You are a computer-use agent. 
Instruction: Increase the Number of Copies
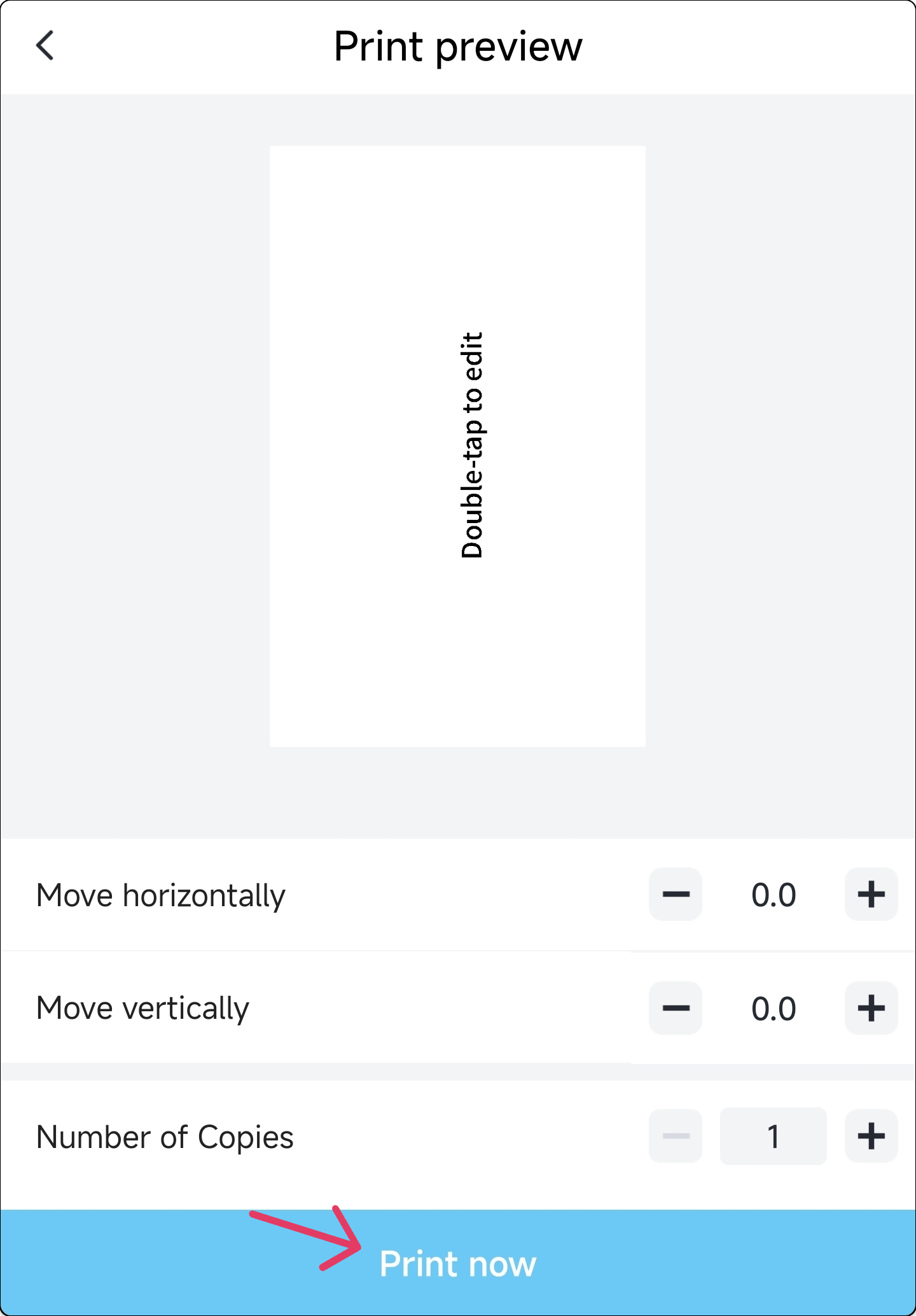pos(871,1137)
